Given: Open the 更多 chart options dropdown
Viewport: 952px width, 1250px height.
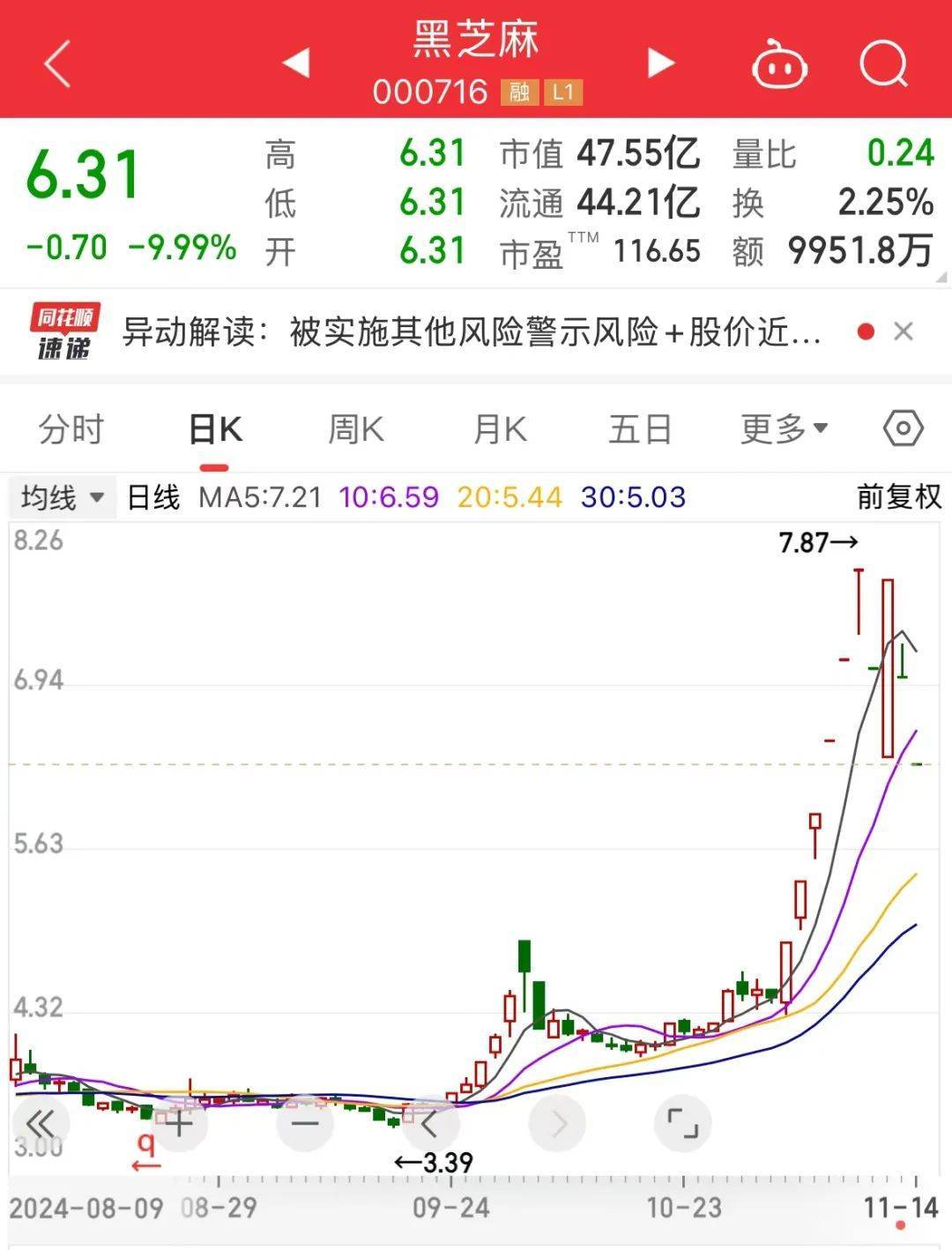Looking at the screenshot, I should click(783, 429).
